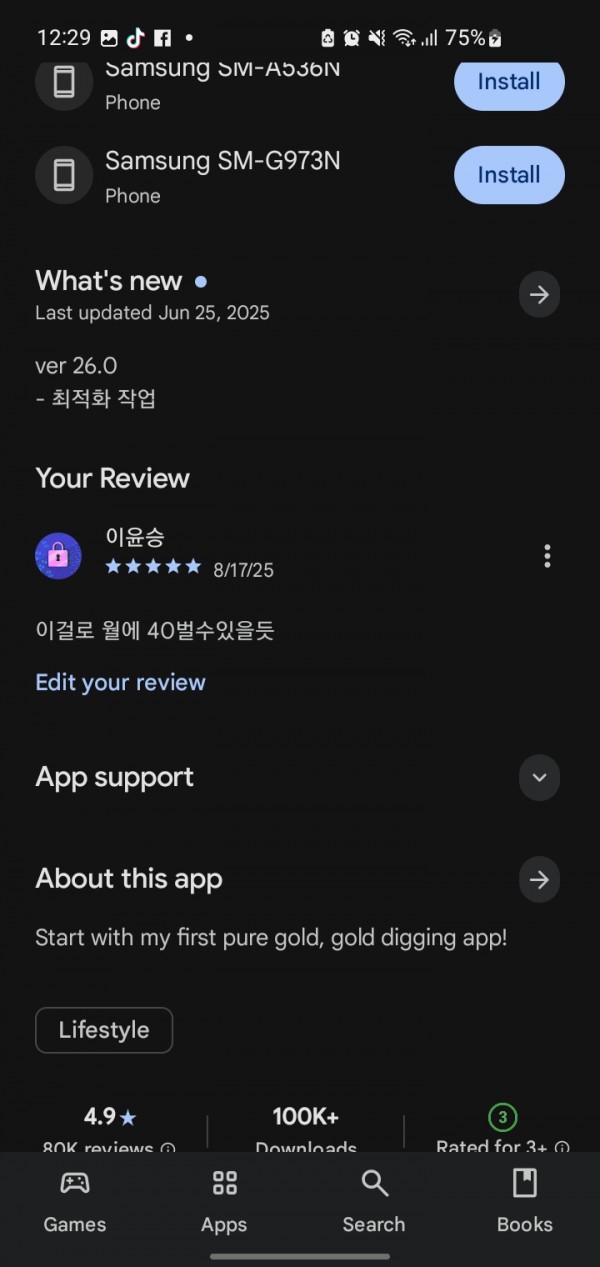Install on Samsung SM-G973N phone
600x1267 pixels.
click(509, 175)
